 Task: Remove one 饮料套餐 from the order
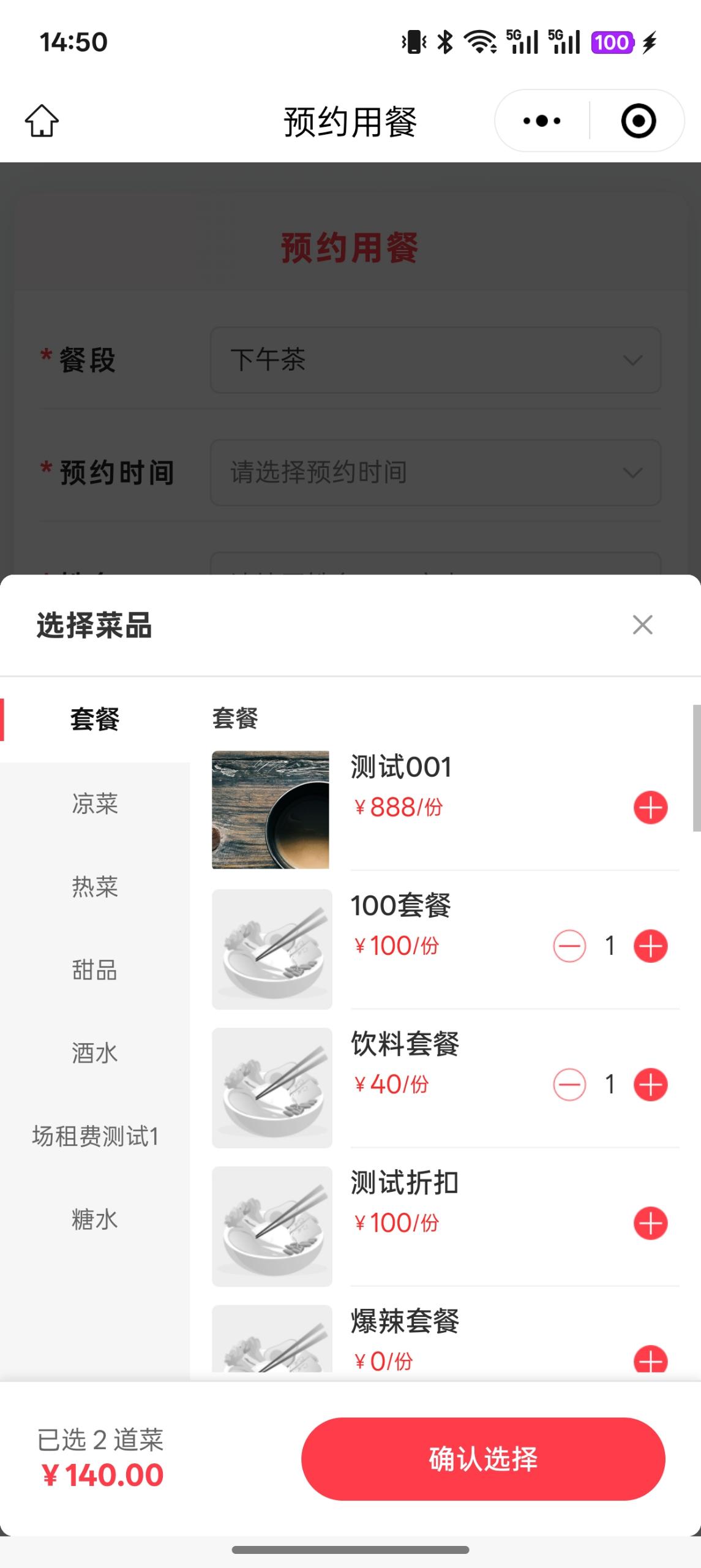[x=569, y=1085]
